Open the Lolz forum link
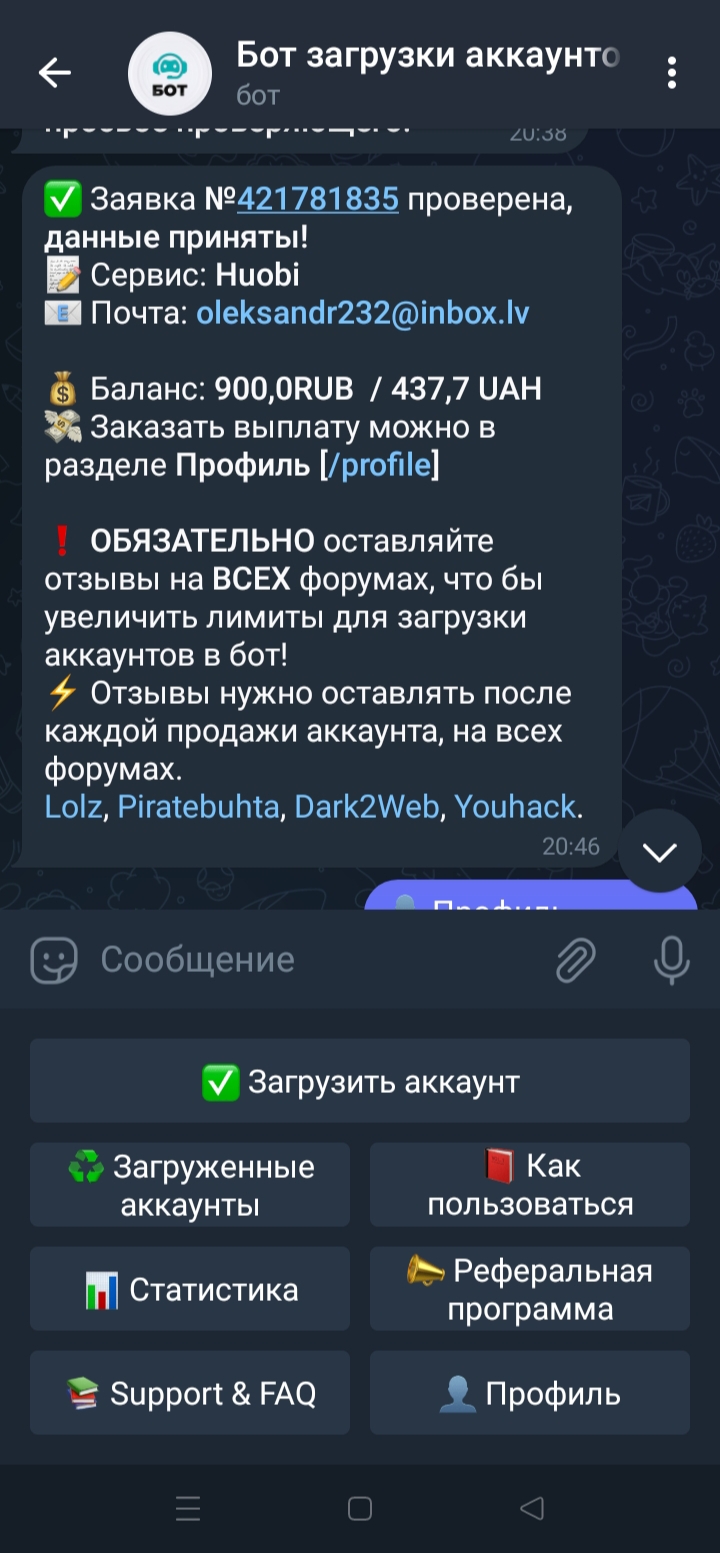720x1553 pixels. (x=73, y=806)
